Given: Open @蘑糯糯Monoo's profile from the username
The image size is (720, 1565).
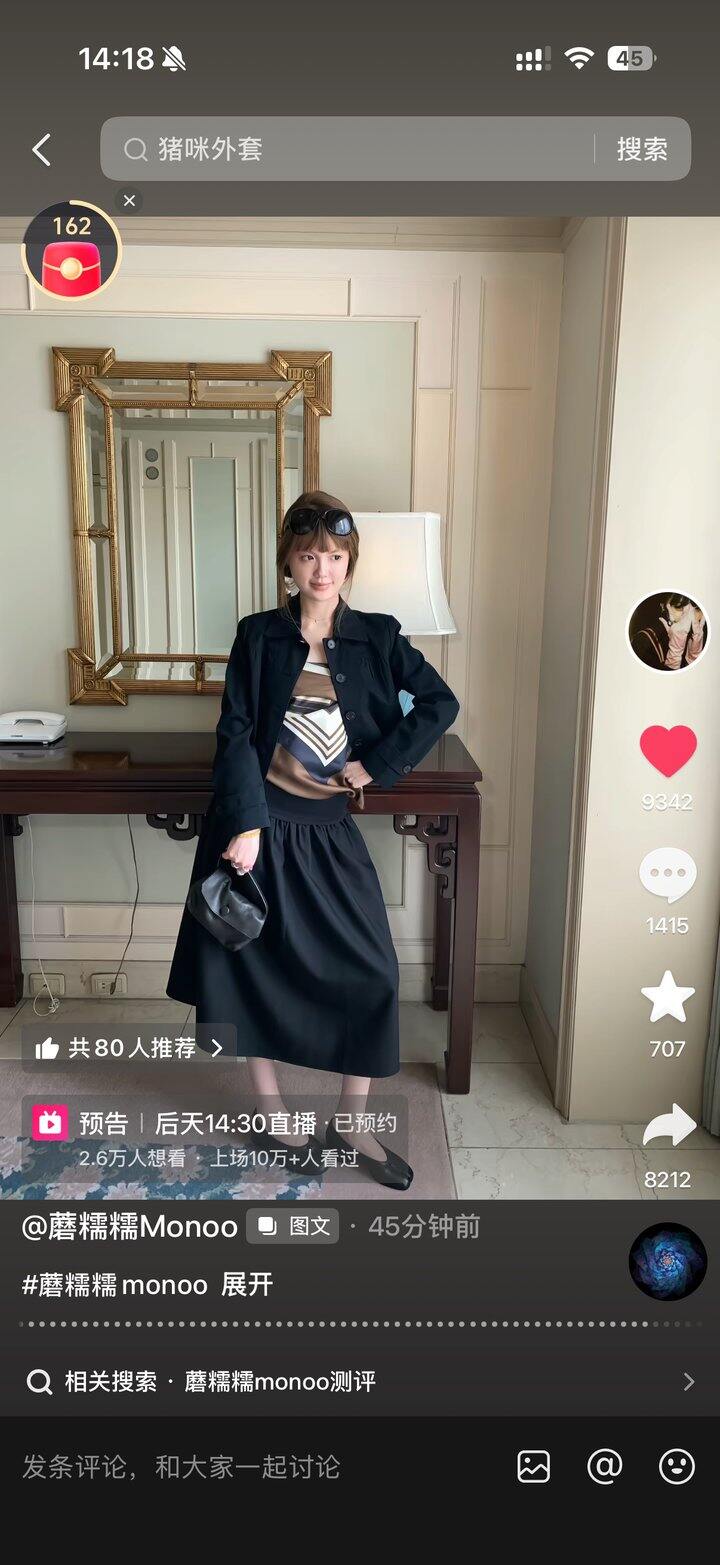Looking at the screenshot, I should (x=130, y=1226).
